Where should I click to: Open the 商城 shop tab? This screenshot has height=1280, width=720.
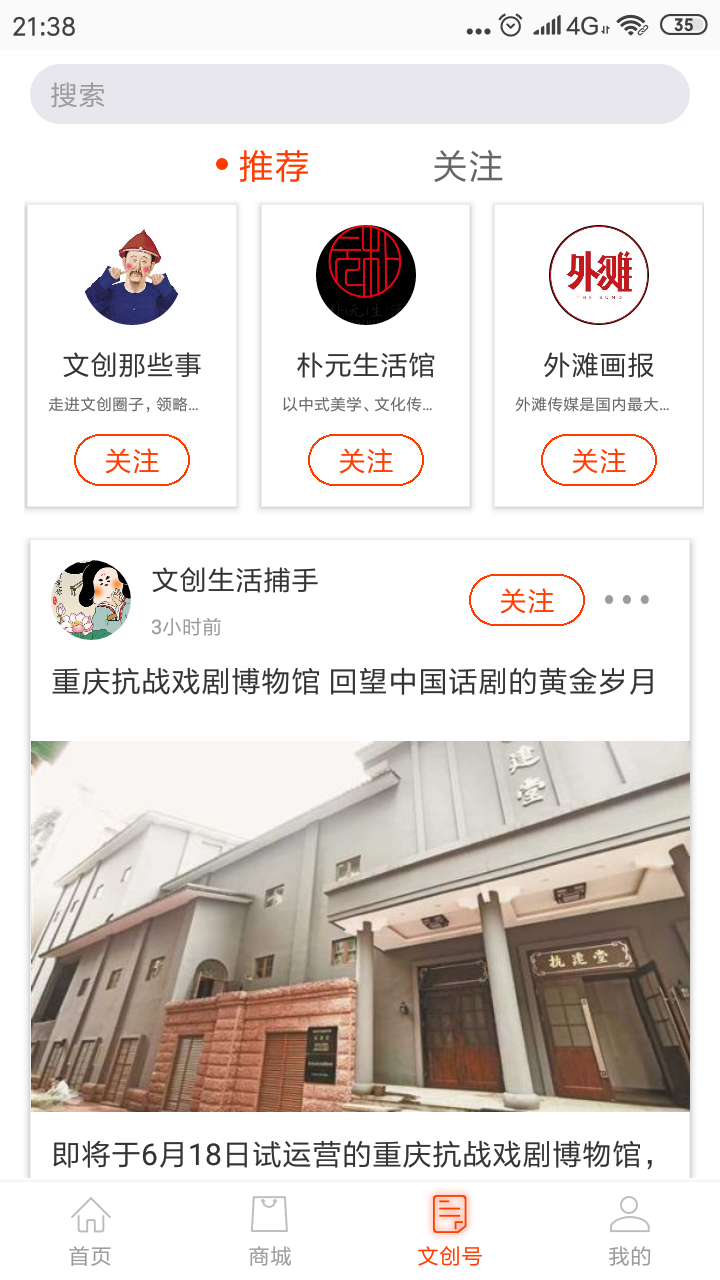270,1230
